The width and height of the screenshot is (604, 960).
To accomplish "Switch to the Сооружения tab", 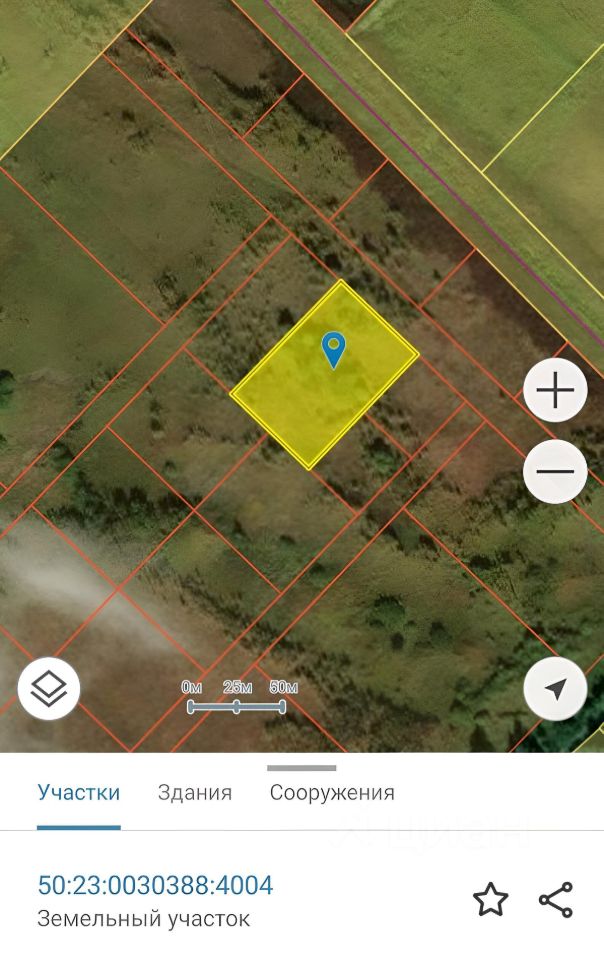I will (x=332, y=793).
